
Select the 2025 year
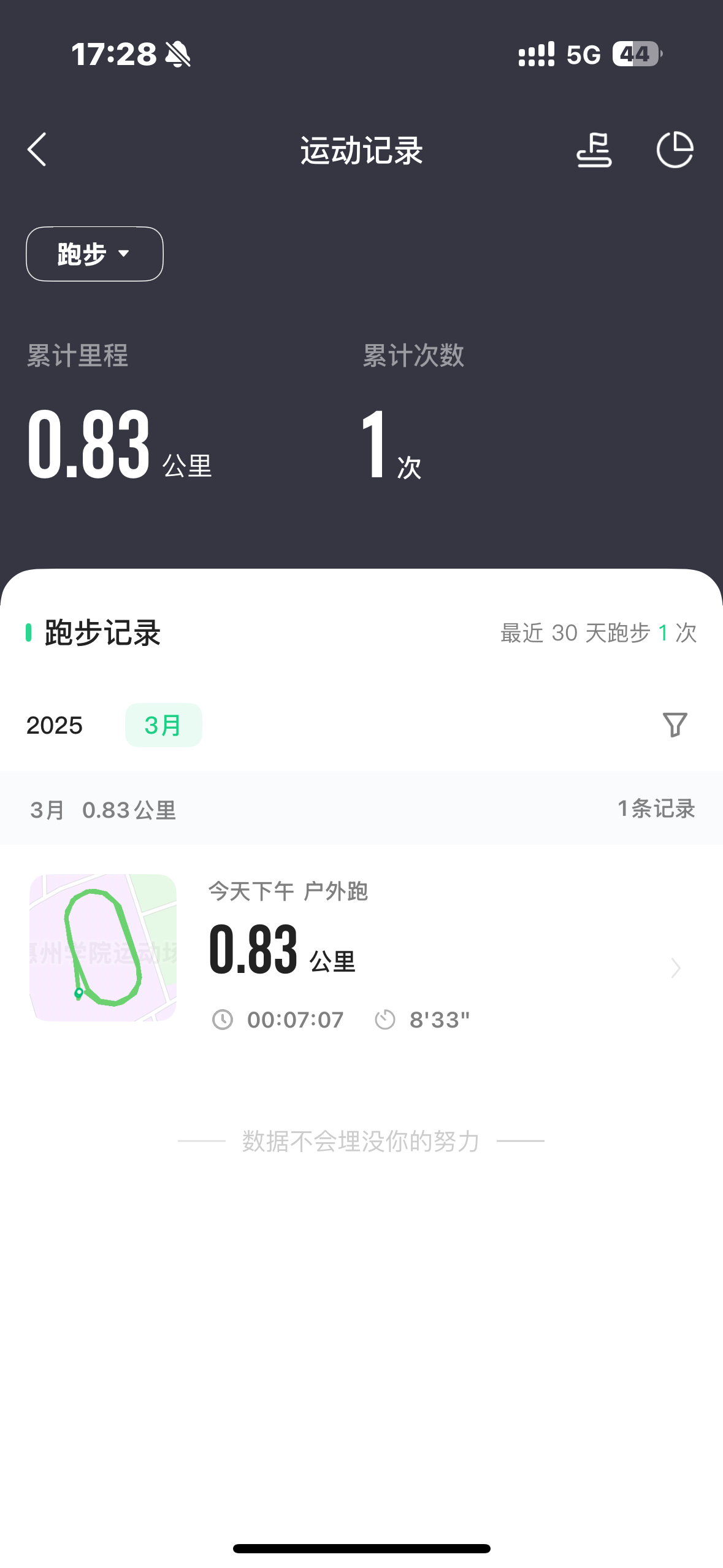click(x=55, y=725)
